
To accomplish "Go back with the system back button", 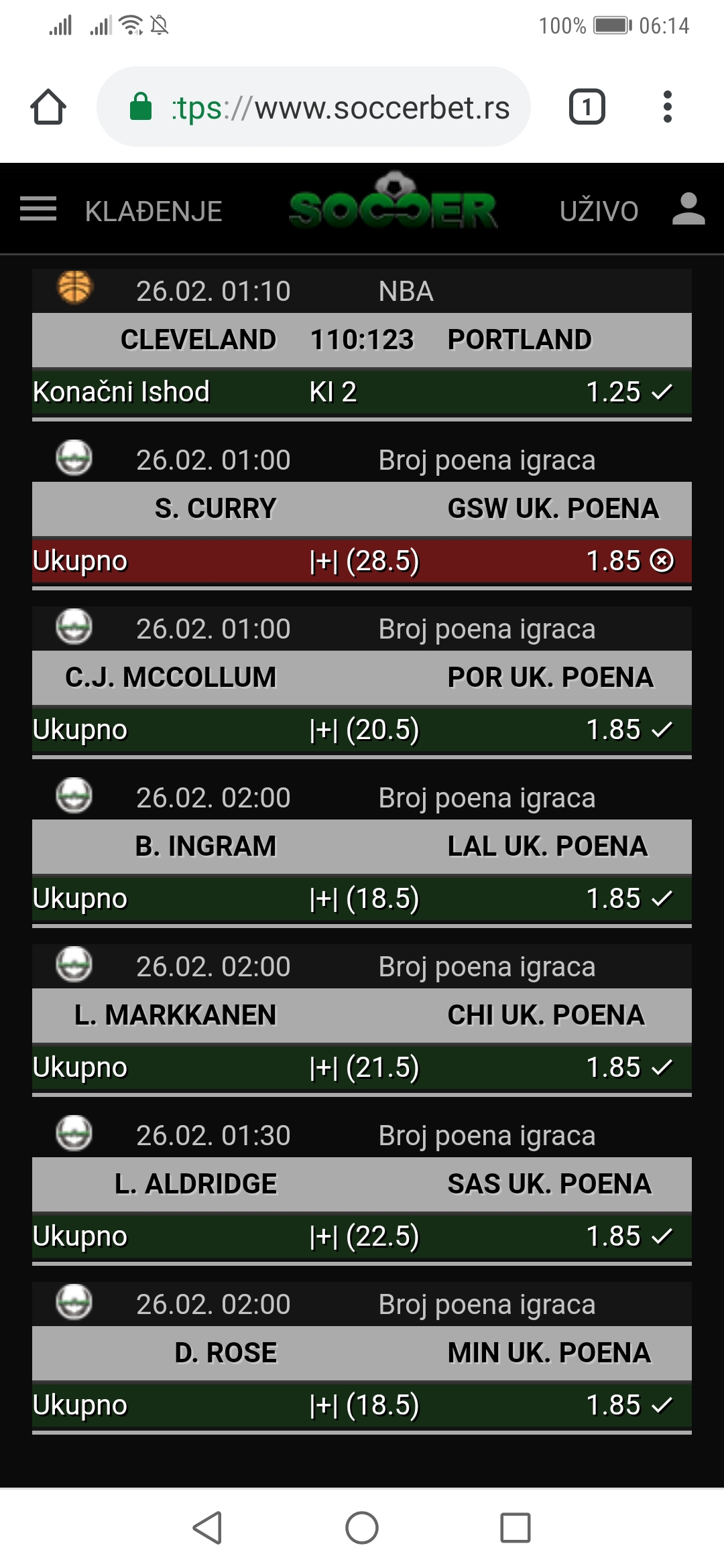I will click(208, 1528).
